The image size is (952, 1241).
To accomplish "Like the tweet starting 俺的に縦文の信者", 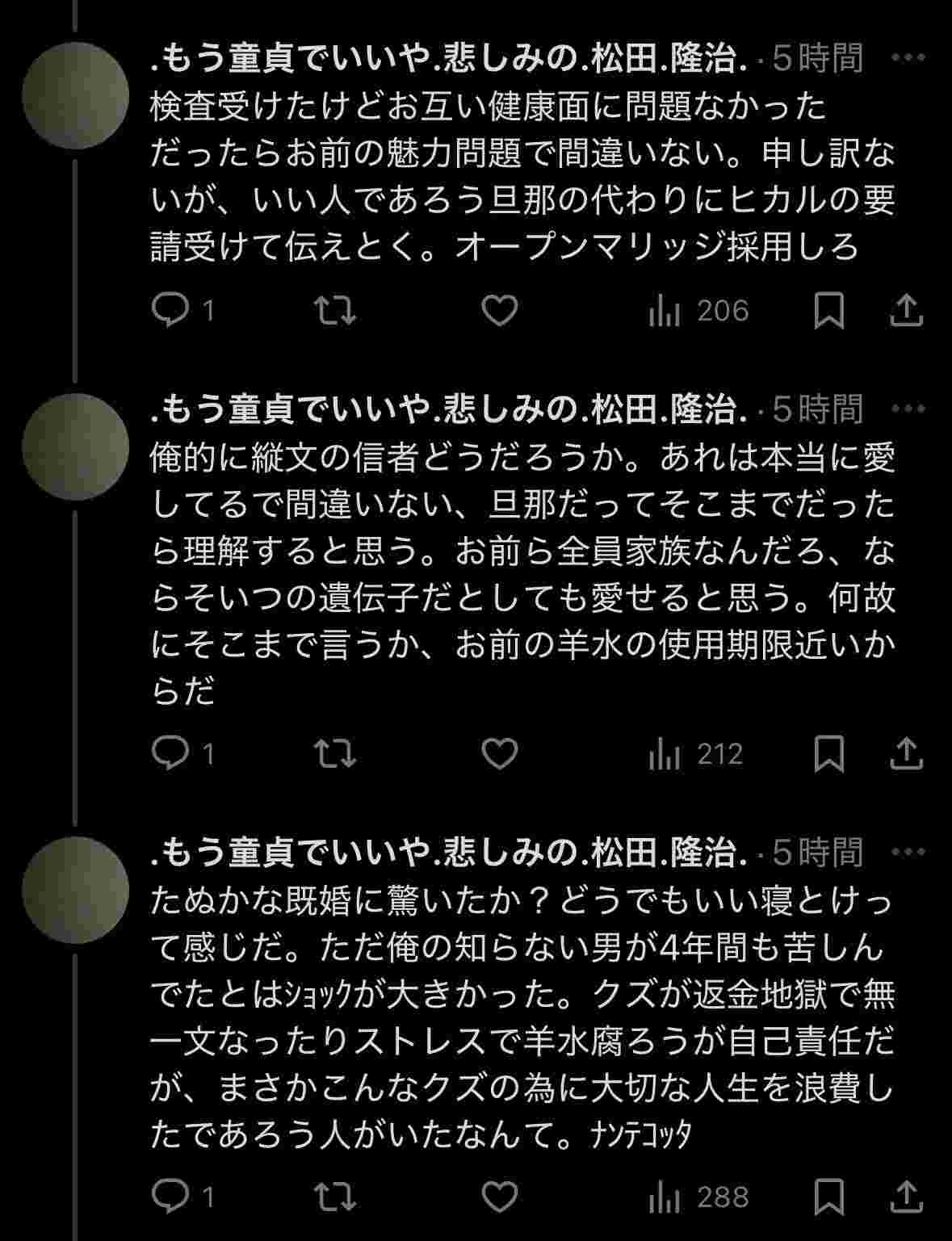I will (499, 753).
